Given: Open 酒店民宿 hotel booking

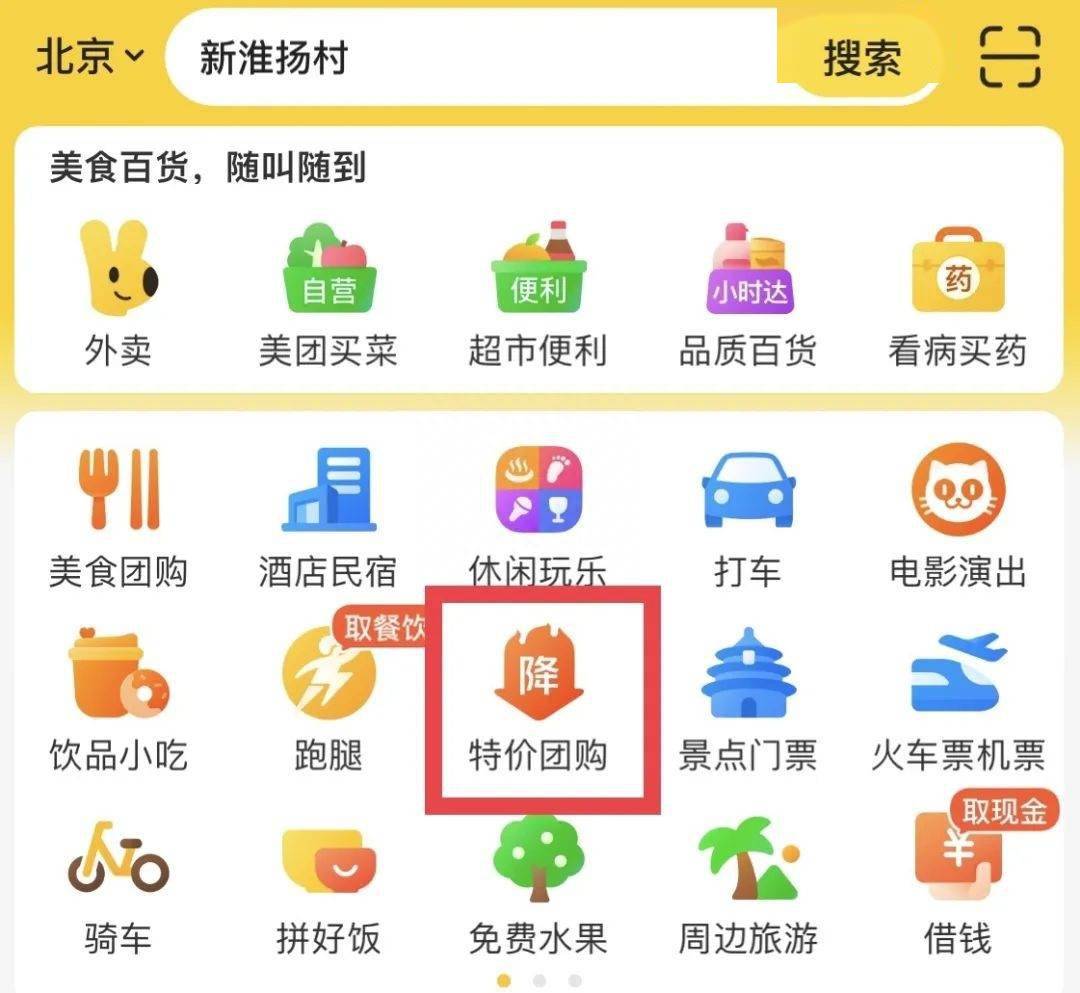Looking at the screenshot, I should (x=328, y=515).
